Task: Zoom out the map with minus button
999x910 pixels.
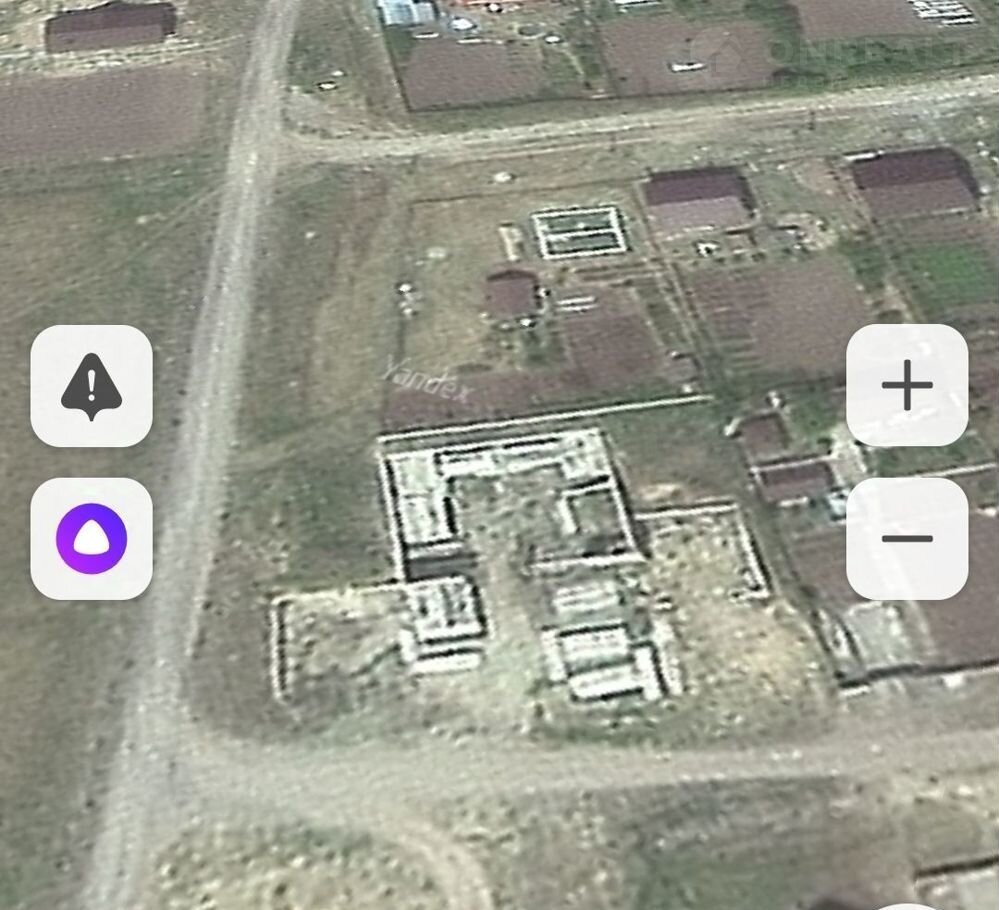Action: pyautogui.click(x=907, y=538)
